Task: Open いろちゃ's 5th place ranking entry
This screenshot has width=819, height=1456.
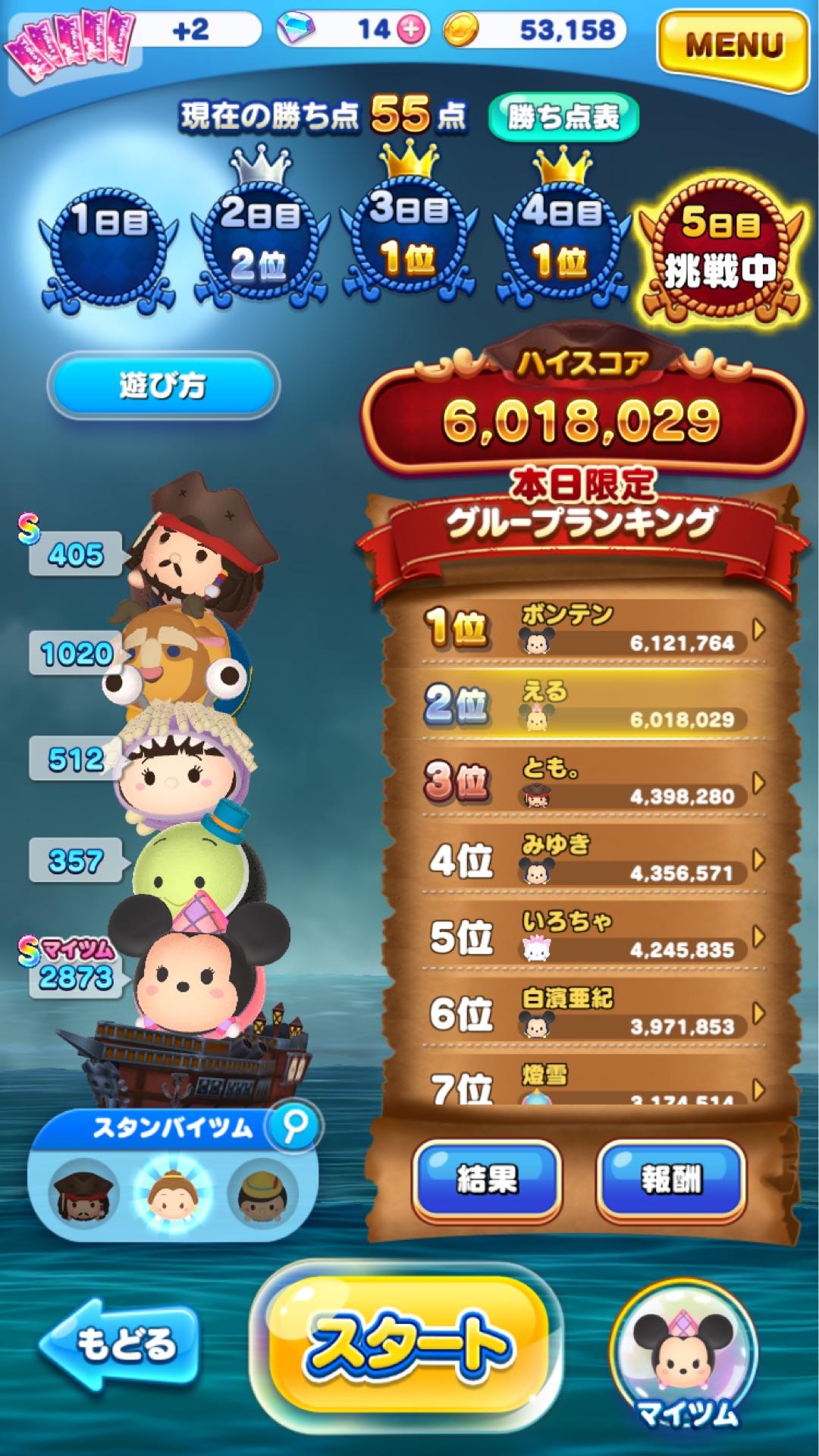Action: [591, 936]
